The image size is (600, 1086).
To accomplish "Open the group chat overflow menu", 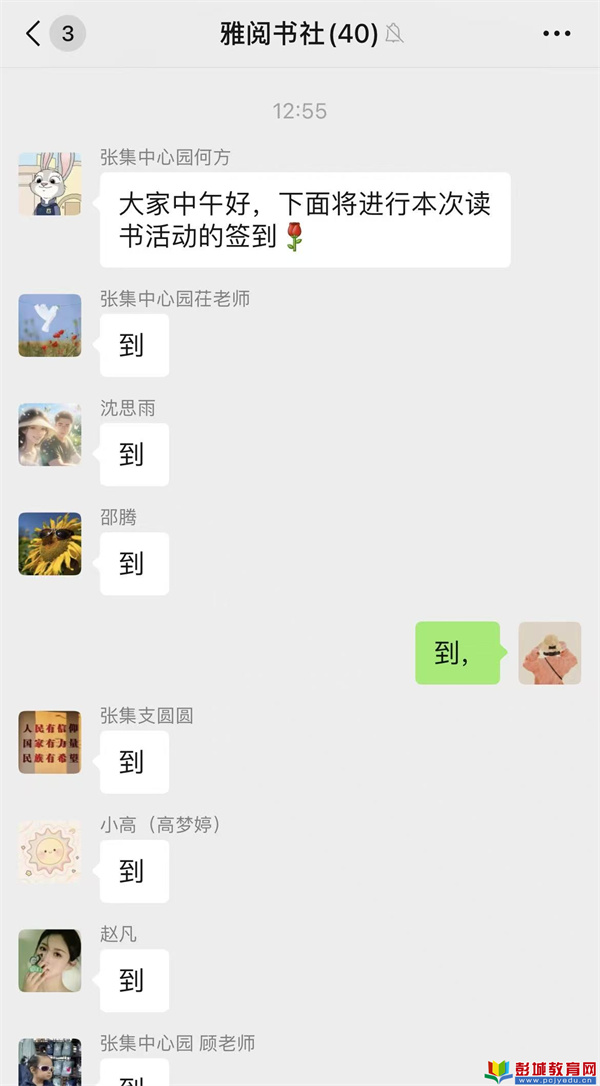I will tap(556, 34).
